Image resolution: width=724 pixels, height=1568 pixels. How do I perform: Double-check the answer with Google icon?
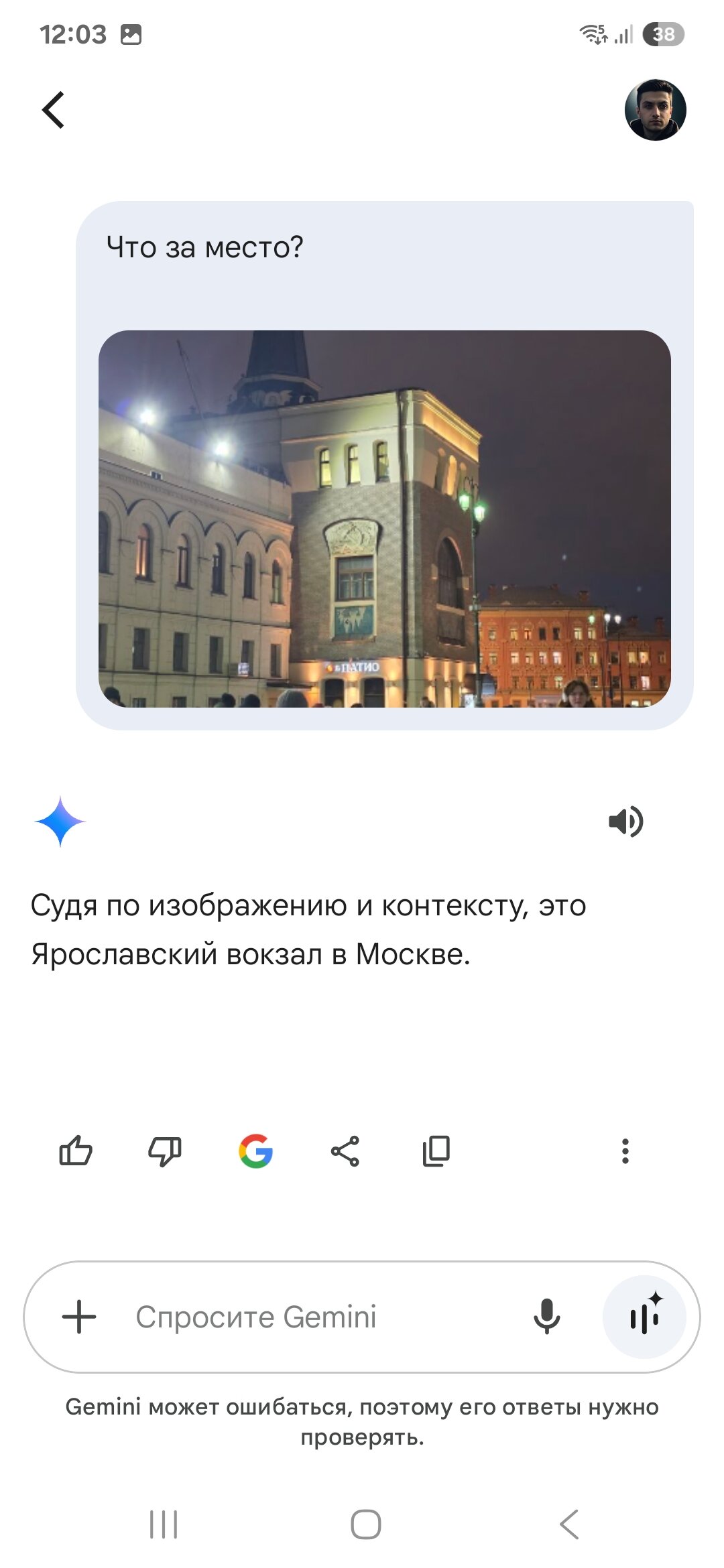255,1151
